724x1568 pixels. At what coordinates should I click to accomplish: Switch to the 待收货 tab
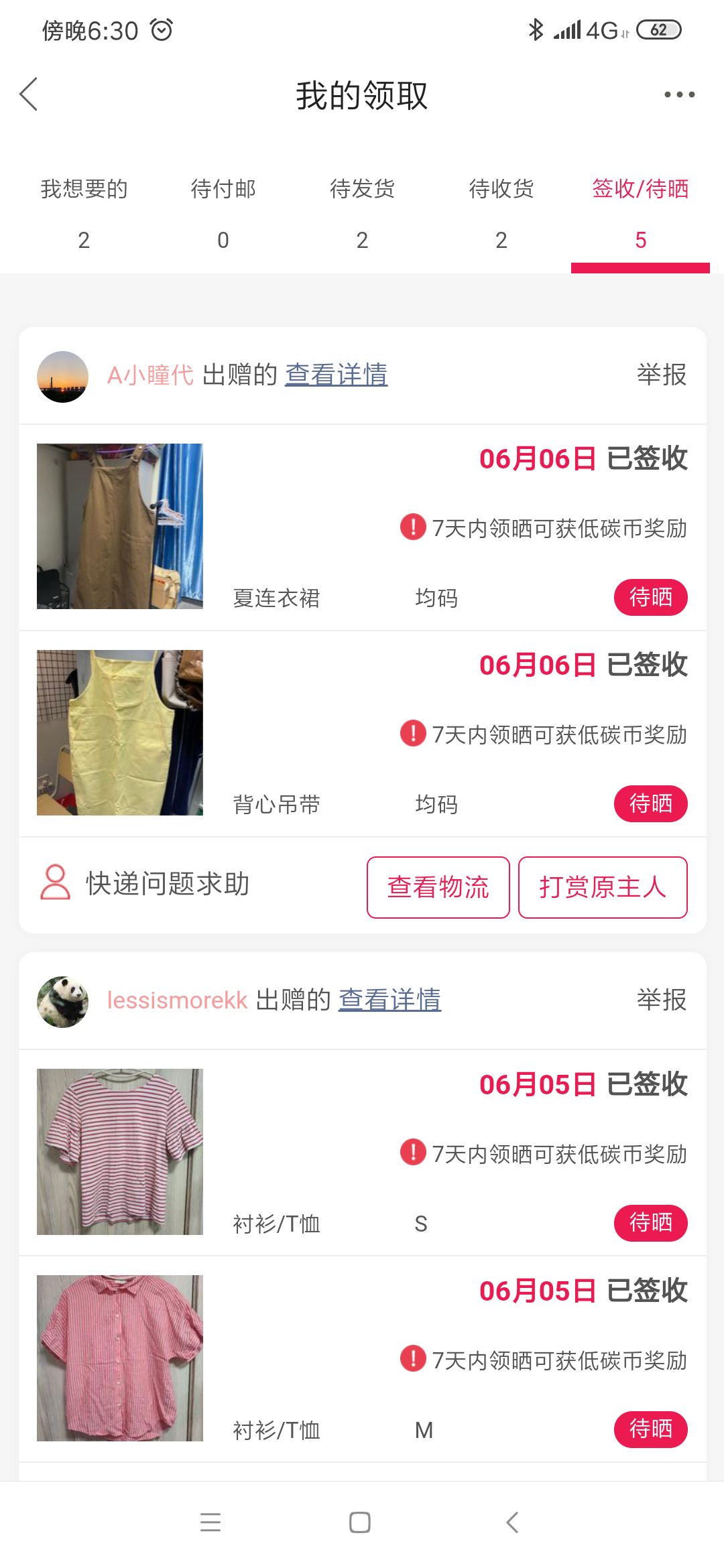click(501, 214)
